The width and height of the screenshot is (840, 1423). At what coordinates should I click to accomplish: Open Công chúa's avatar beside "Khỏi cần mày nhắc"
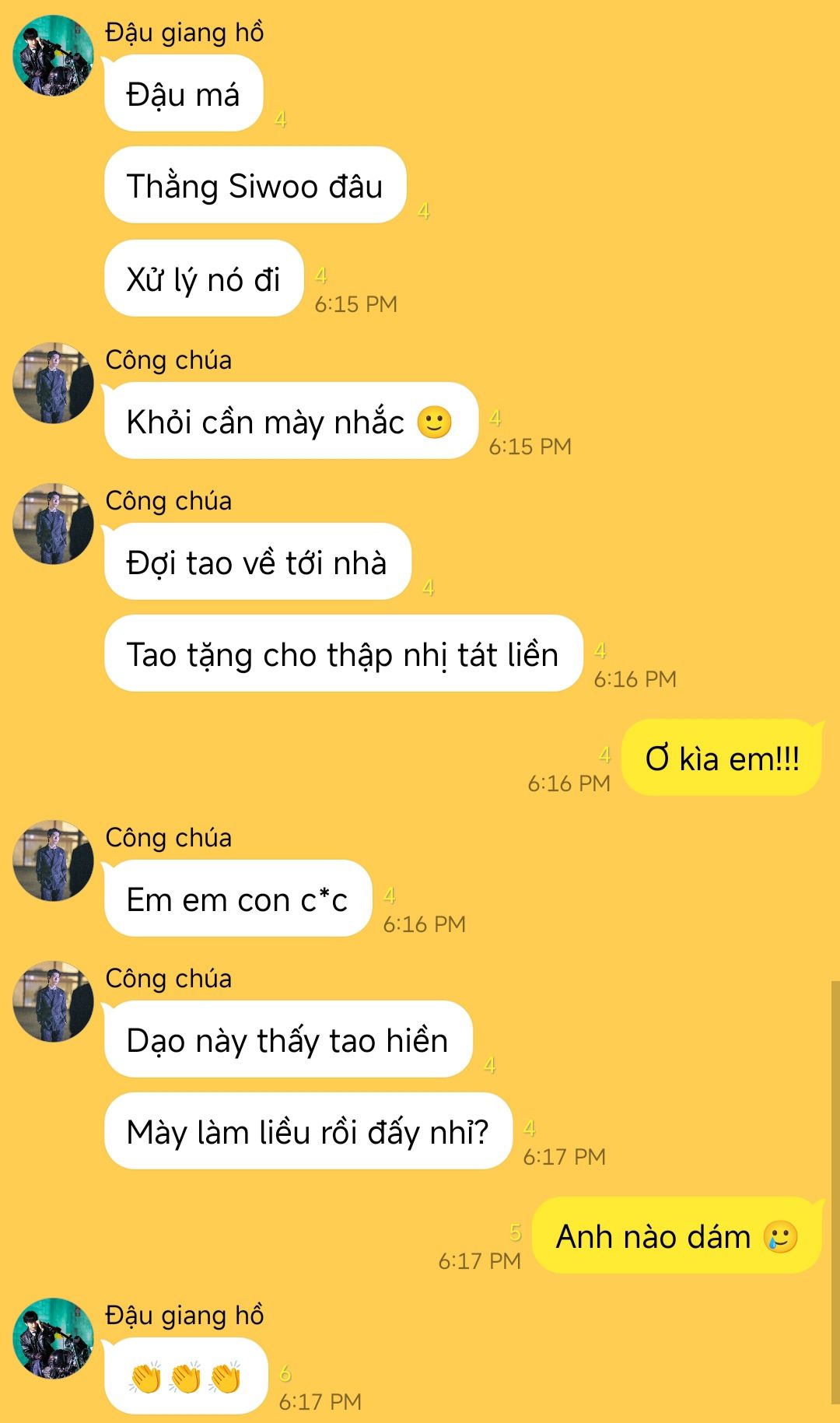click(53, 384)
